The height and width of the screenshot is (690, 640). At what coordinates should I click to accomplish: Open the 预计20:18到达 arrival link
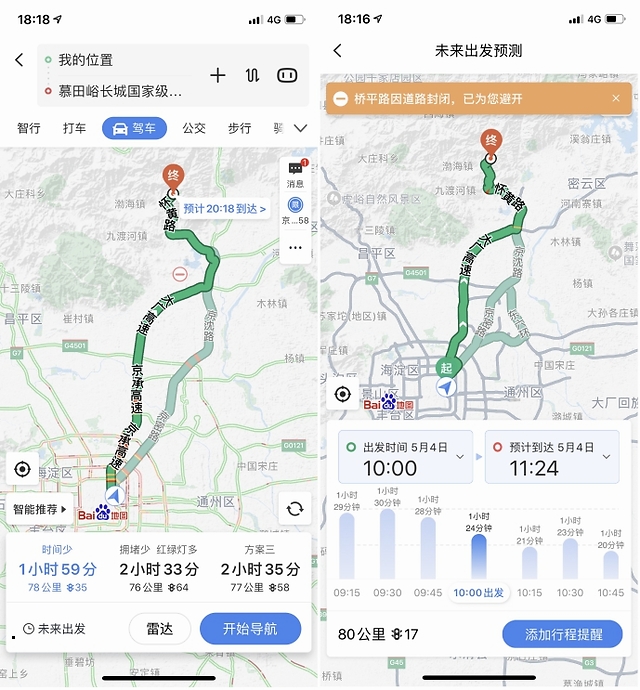click(x=225, y=208)
